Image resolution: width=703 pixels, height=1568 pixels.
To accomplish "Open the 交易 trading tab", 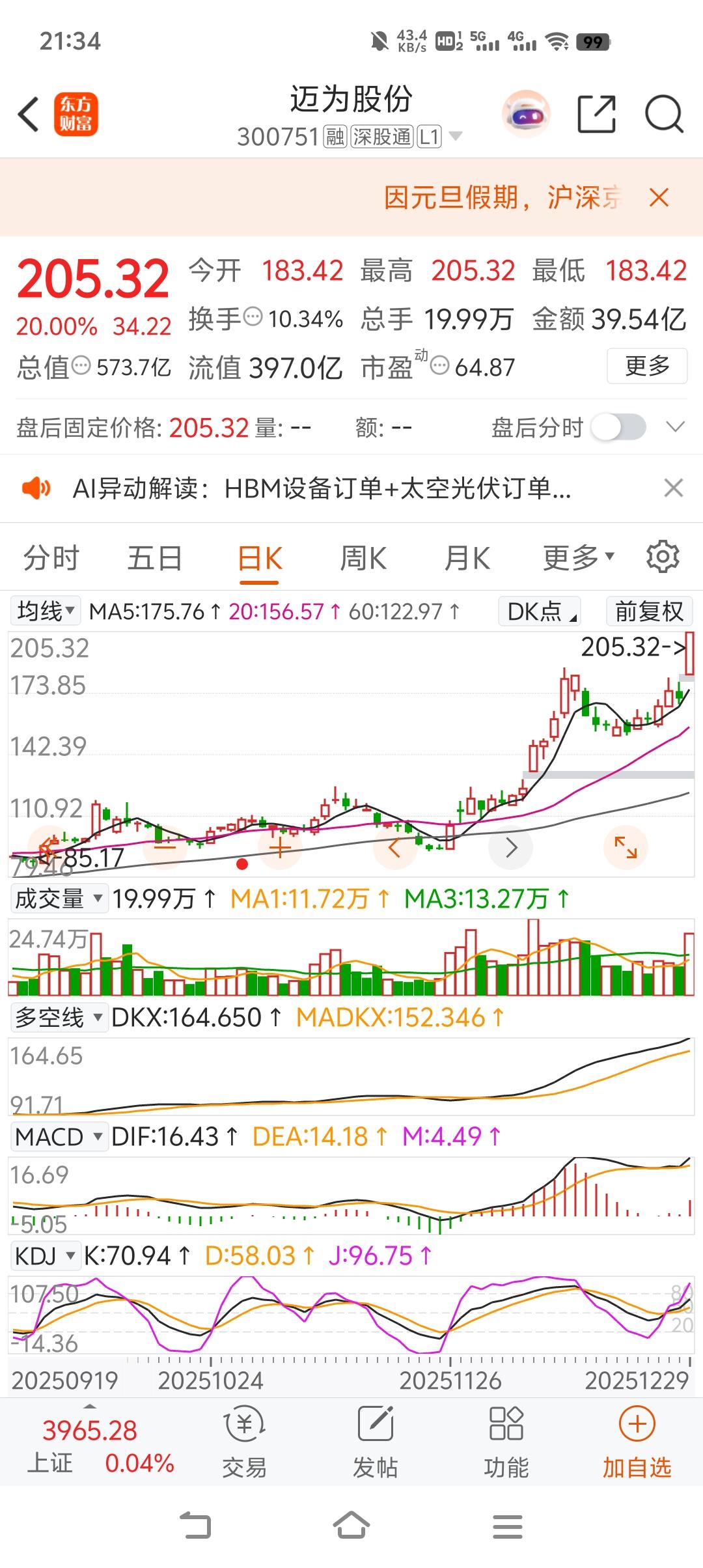I will coord(244,1442).
